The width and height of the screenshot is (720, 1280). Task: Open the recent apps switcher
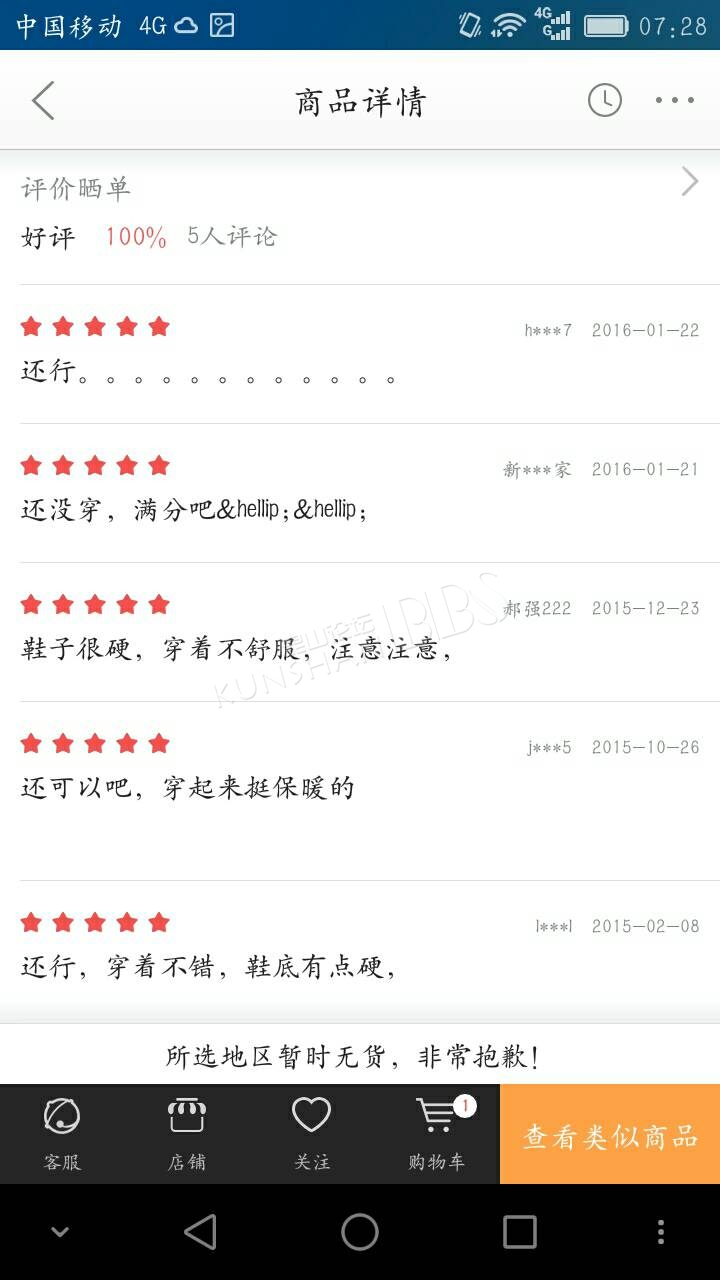pos(520,1232)
